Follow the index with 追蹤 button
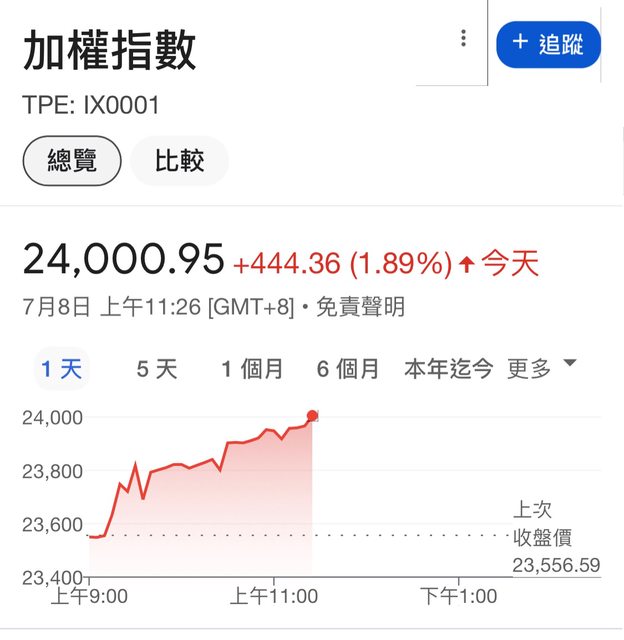 pos(548,43)
